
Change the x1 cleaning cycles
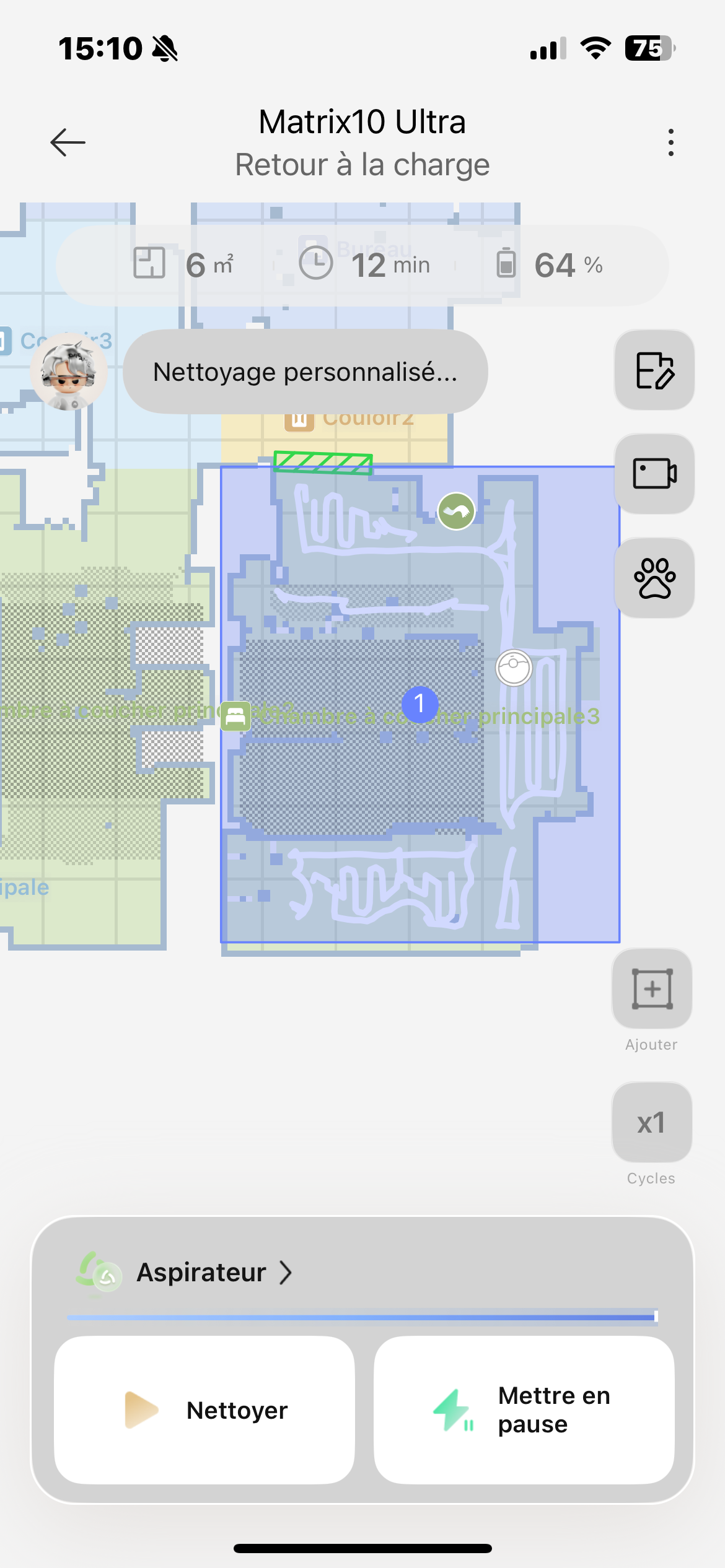[x=651, y=1122]
